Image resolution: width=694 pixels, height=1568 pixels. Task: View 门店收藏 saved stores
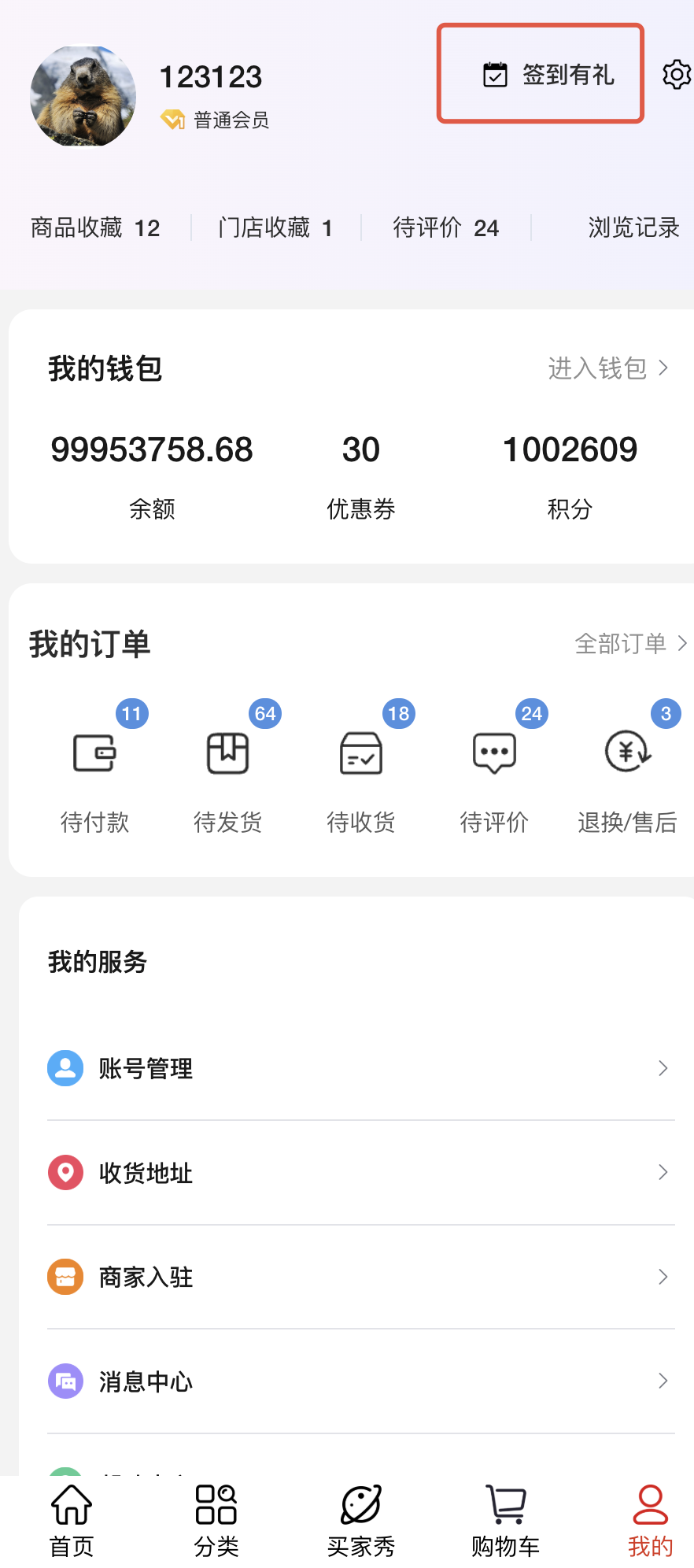[x=275, y=228]
